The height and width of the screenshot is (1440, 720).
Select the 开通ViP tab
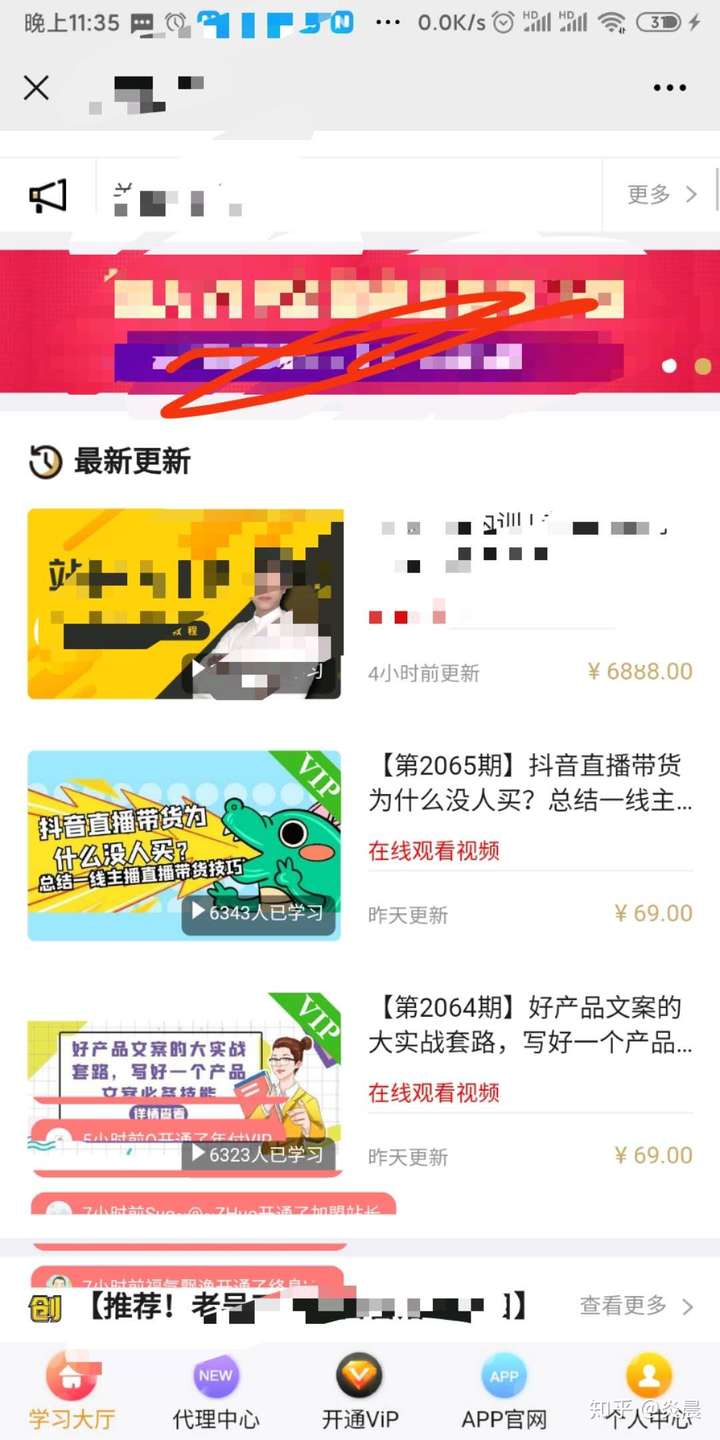click(360, 1392)
